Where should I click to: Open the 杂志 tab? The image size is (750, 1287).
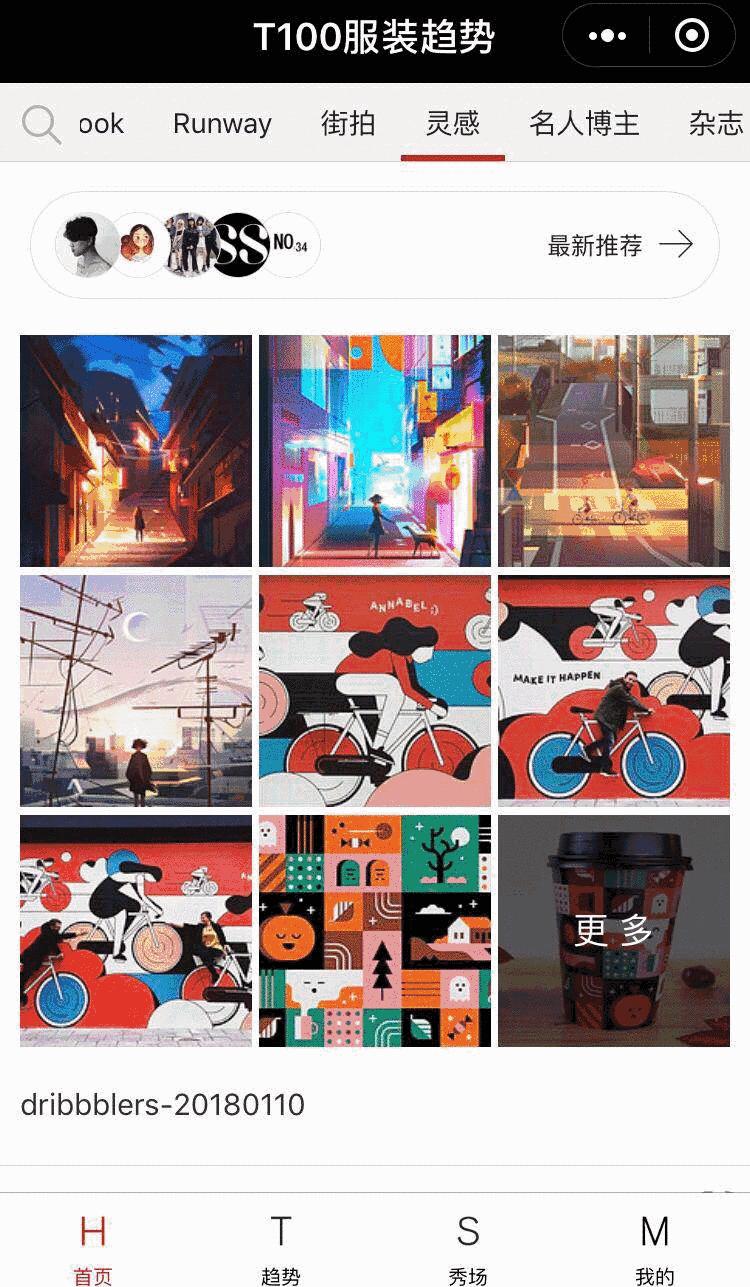716,124
